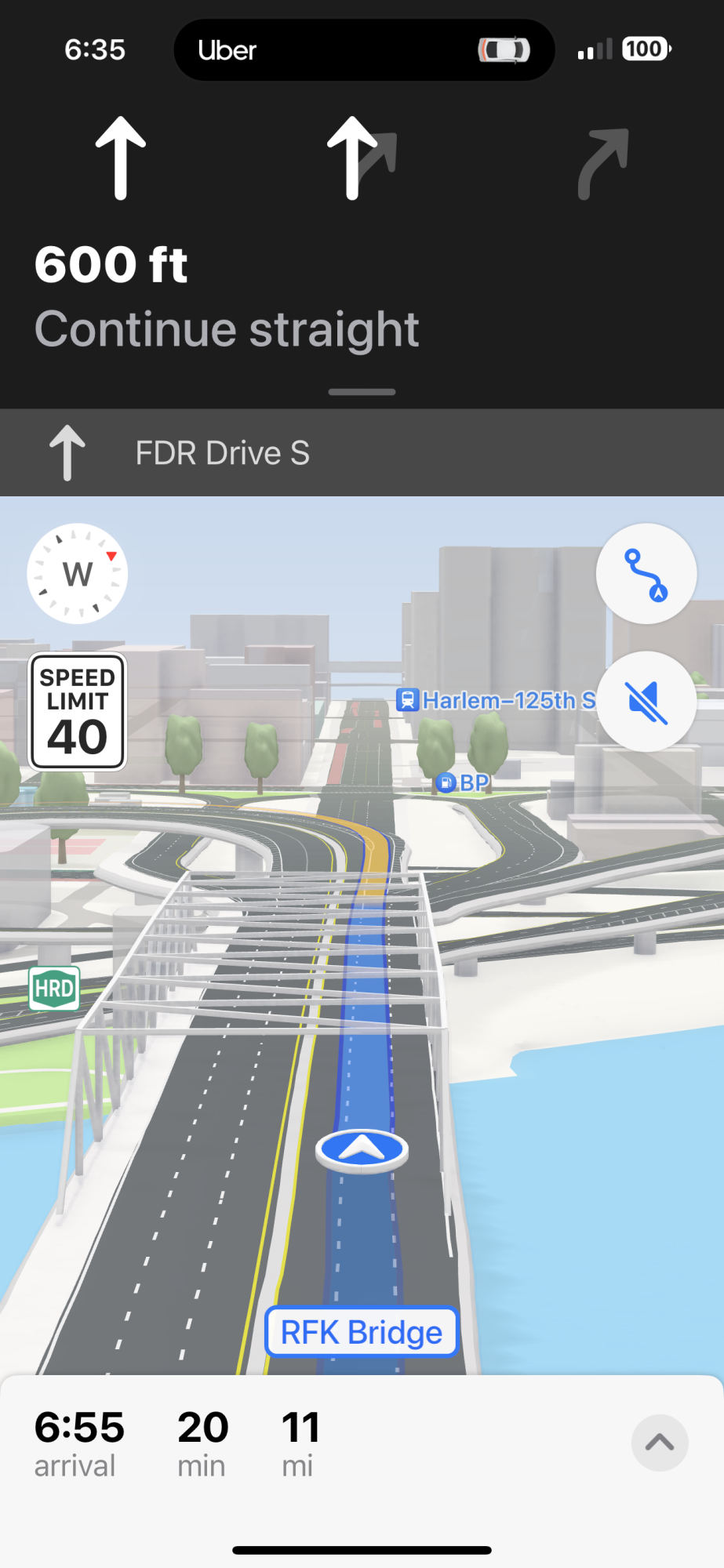The image size is (724, 1568).
Task: Open the route overview button
Action: [x=646, y=573]
